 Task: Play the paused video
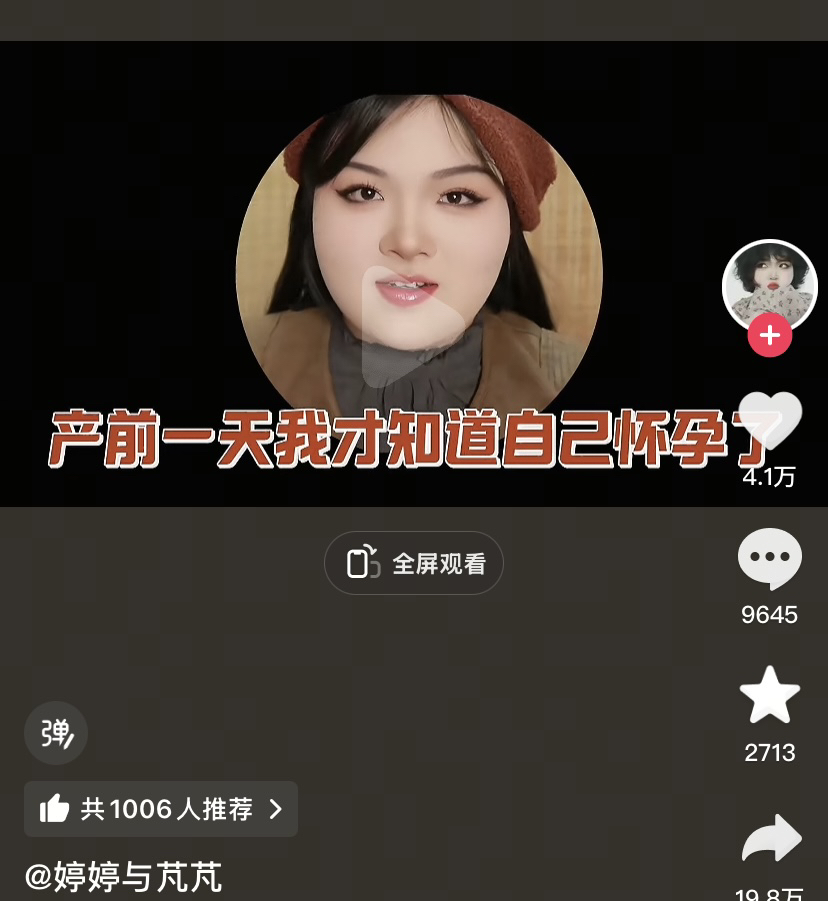[412, 328]
